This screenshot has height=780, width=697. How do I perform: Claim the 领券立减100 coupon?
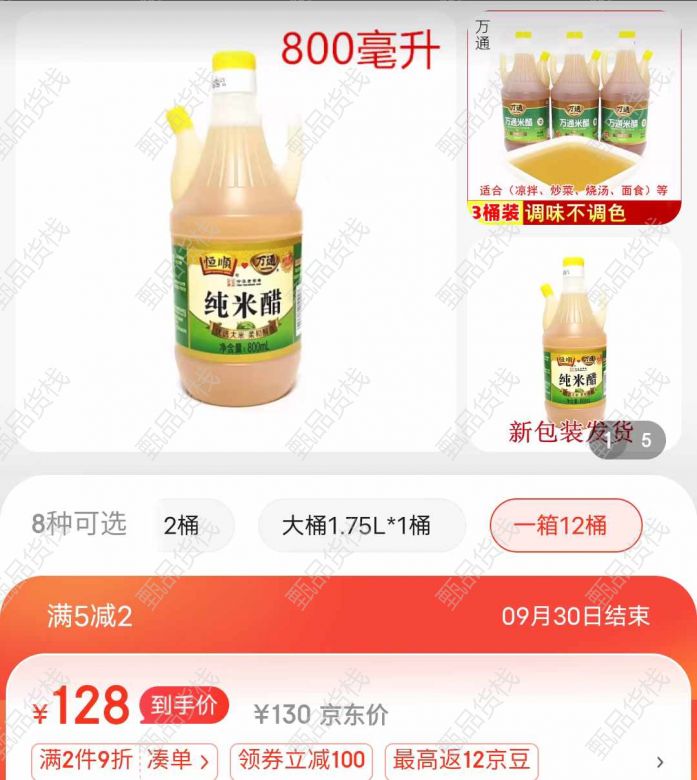coord(301,762)
